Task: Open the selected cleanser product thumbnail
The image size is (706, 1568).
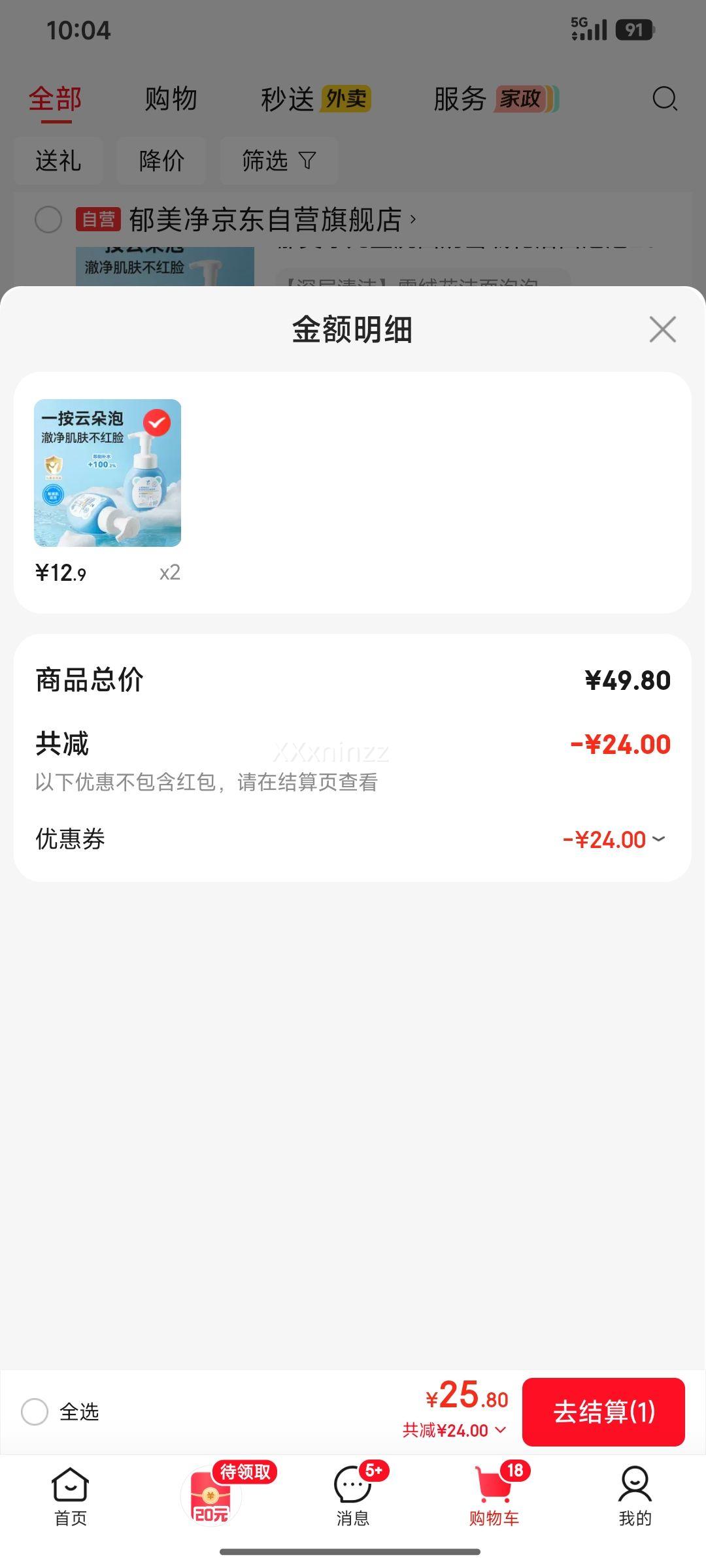Action: (107, 473)
